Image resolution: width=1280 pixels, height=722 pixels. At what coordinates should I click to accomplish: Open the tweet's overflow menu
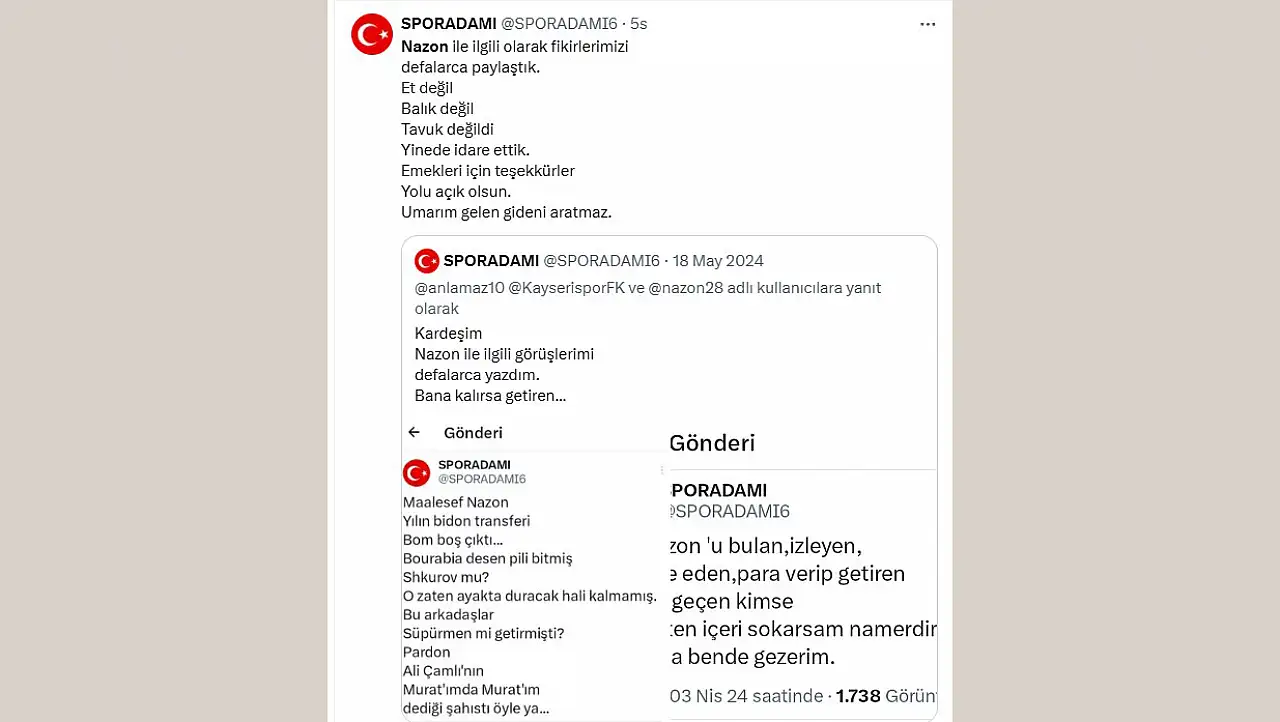pos(927,24)
